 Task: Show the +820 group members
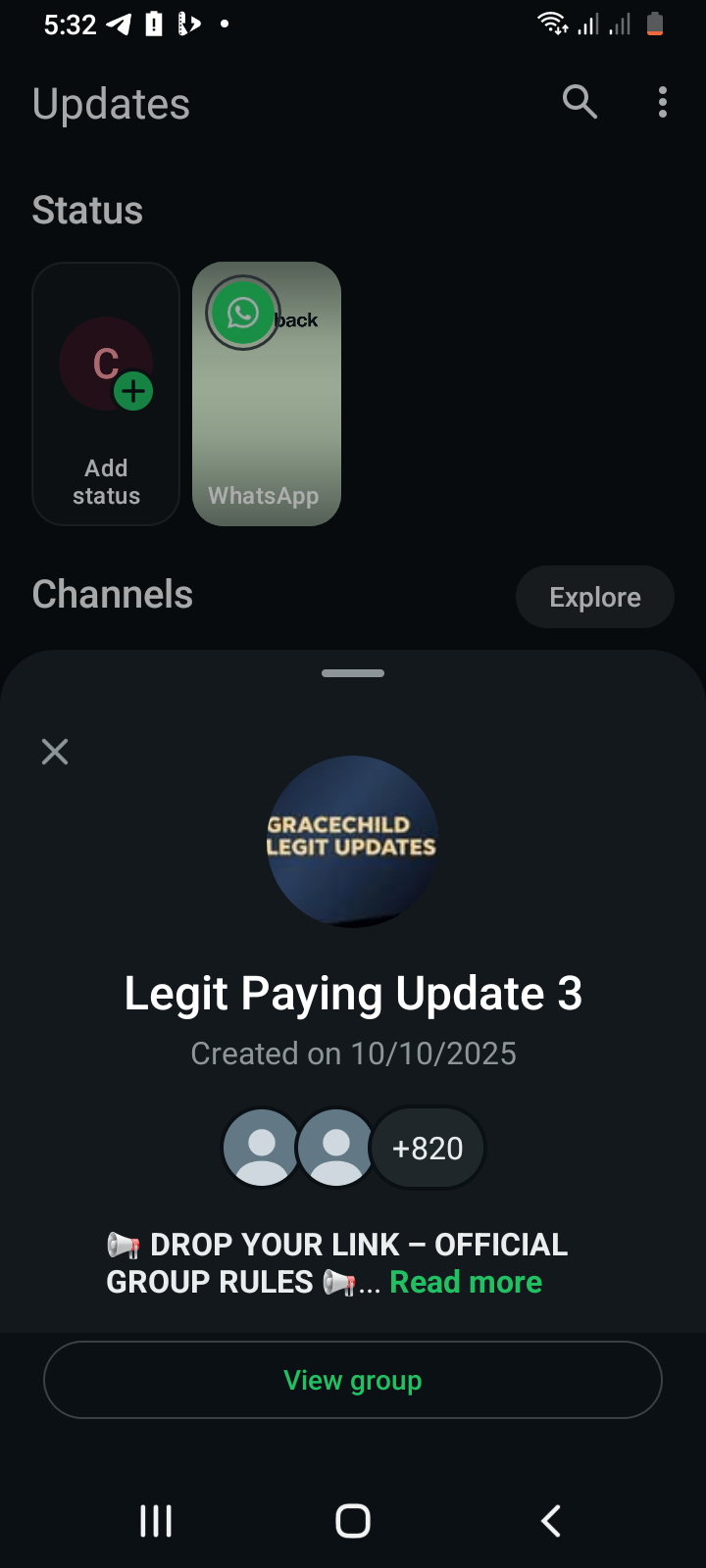[428, 1148]
